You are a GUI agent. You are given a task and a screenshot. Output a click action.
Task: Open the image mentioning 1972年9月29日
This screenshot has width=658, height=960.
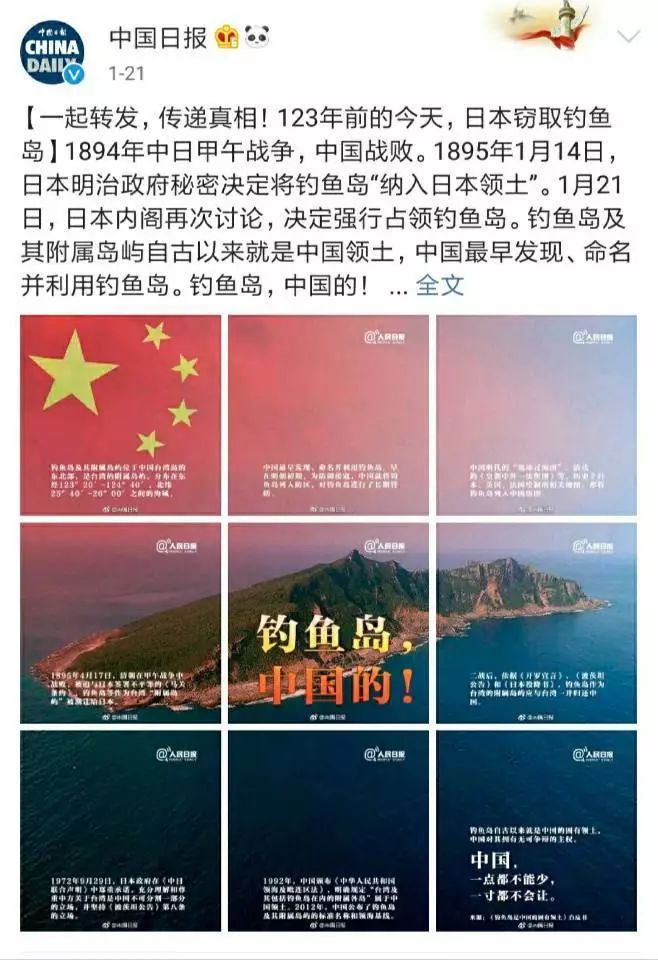coord(120,830)
